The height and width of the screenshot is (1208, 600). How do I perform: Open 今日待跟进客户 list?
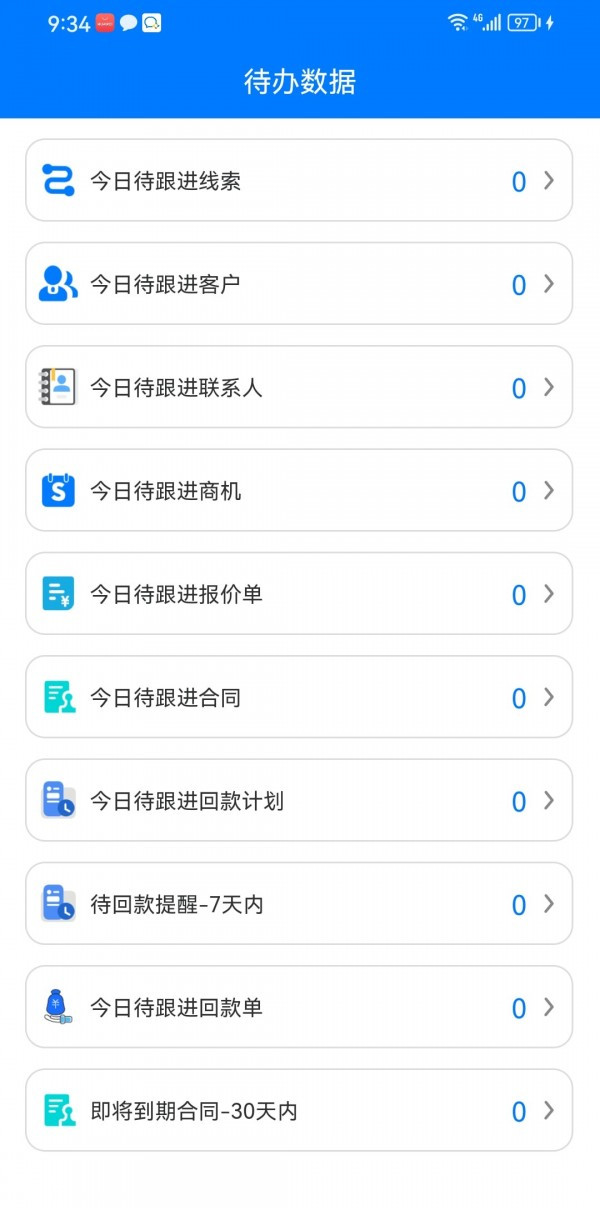(x=298, y=284)
